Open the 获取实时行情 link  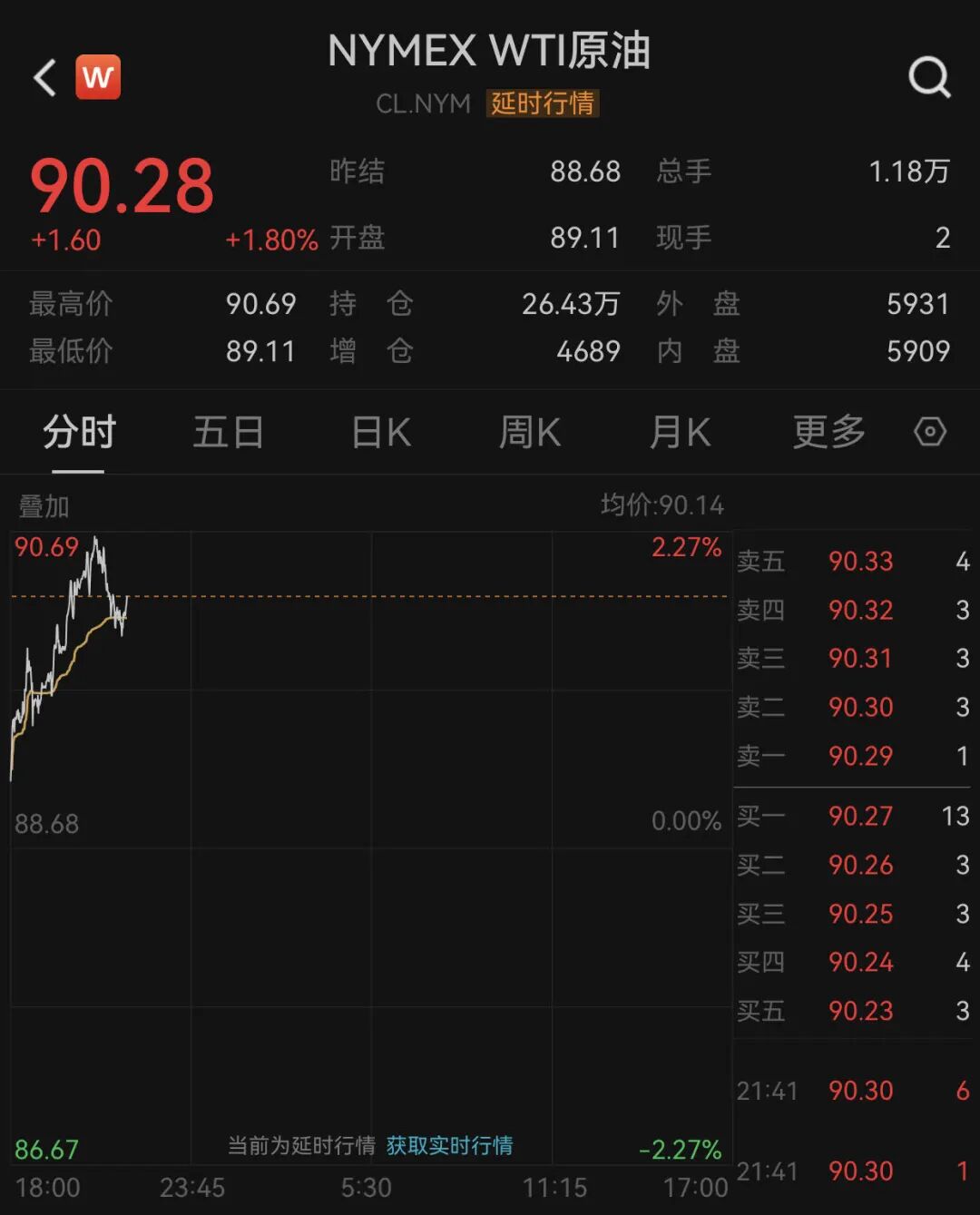click(449, 1145)
